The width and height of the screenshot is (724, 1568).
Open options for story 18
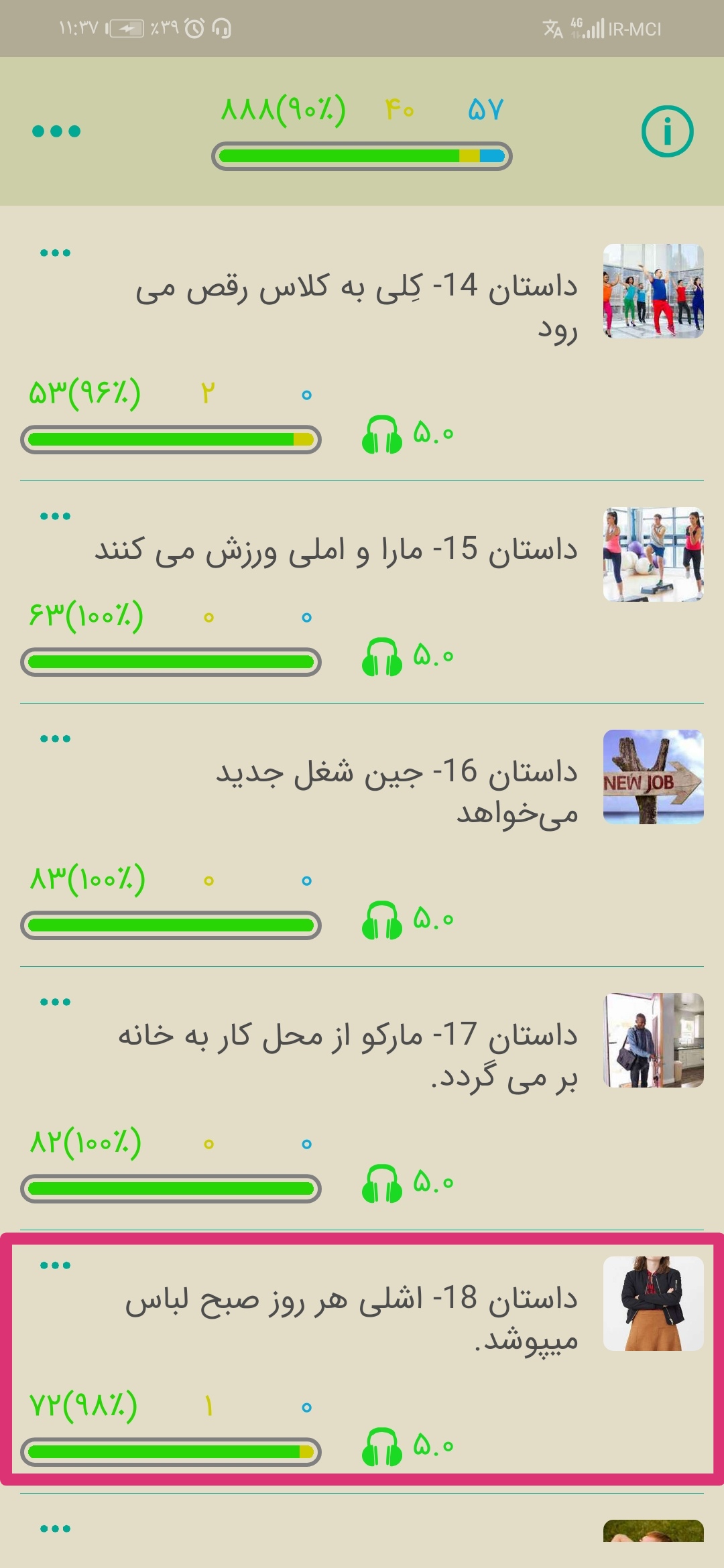(55, 1266)
